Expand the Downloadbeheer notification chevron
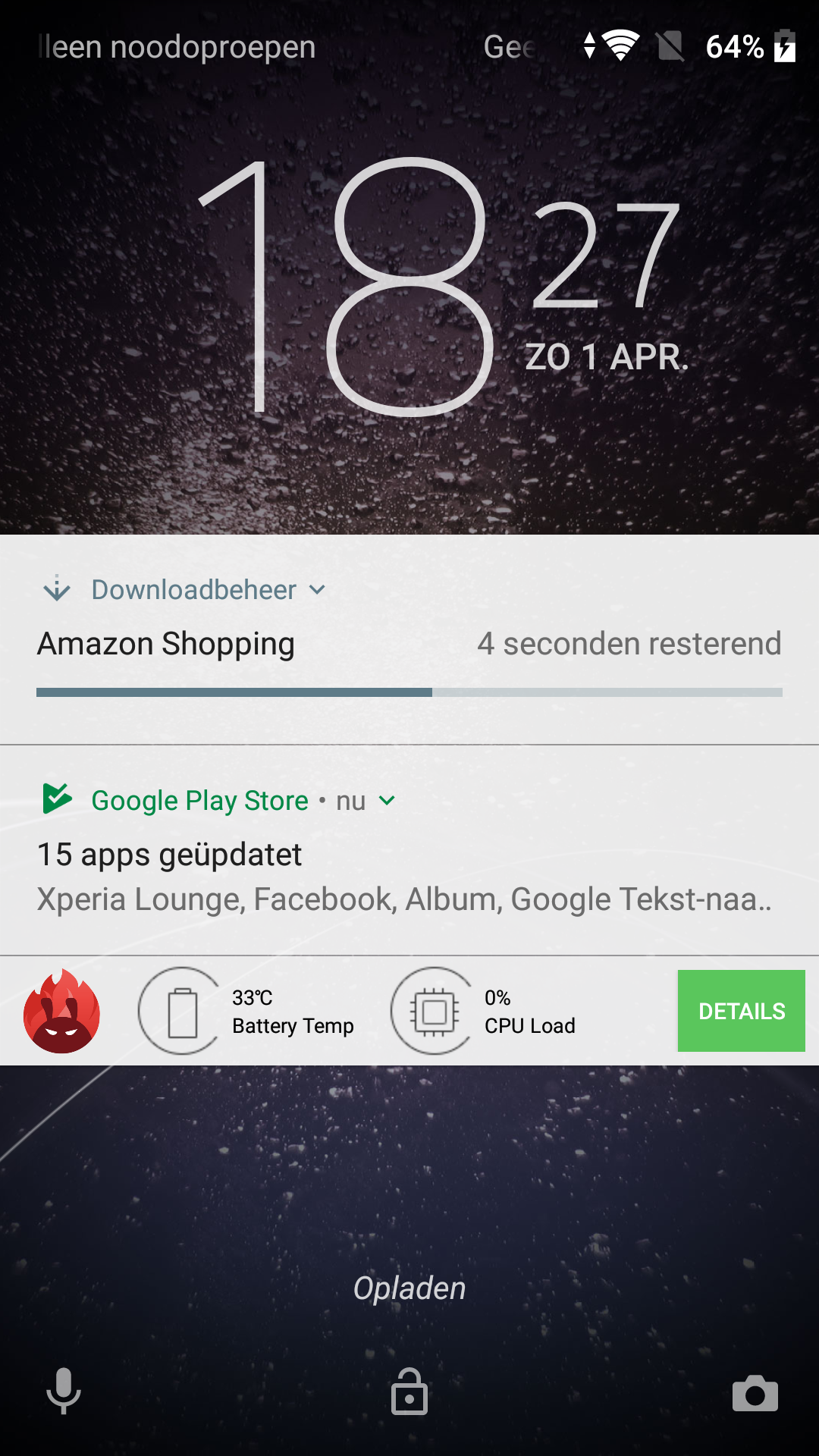Screen dimensions: 819x1456 (318, 590)
